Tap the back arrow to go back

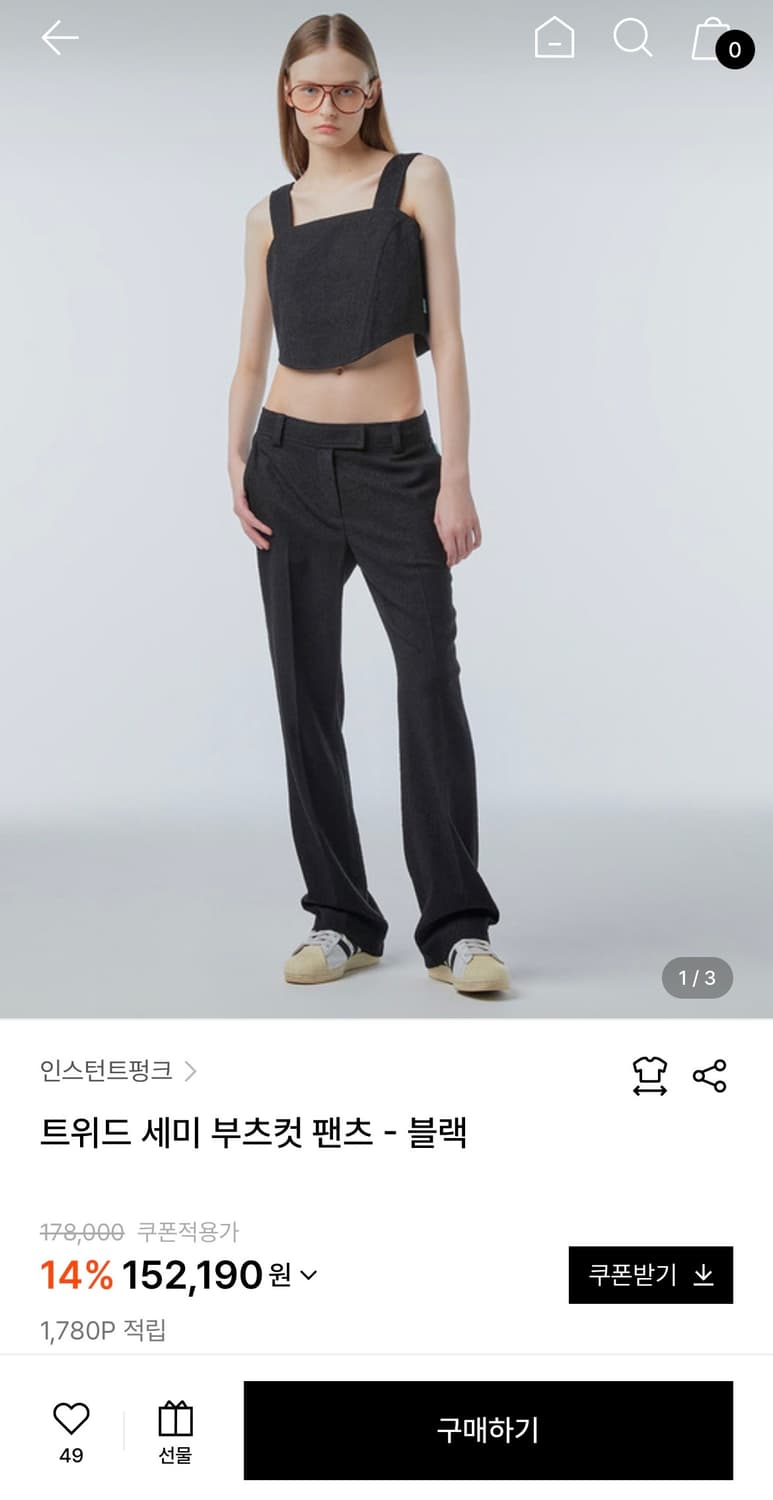(60, 37)
